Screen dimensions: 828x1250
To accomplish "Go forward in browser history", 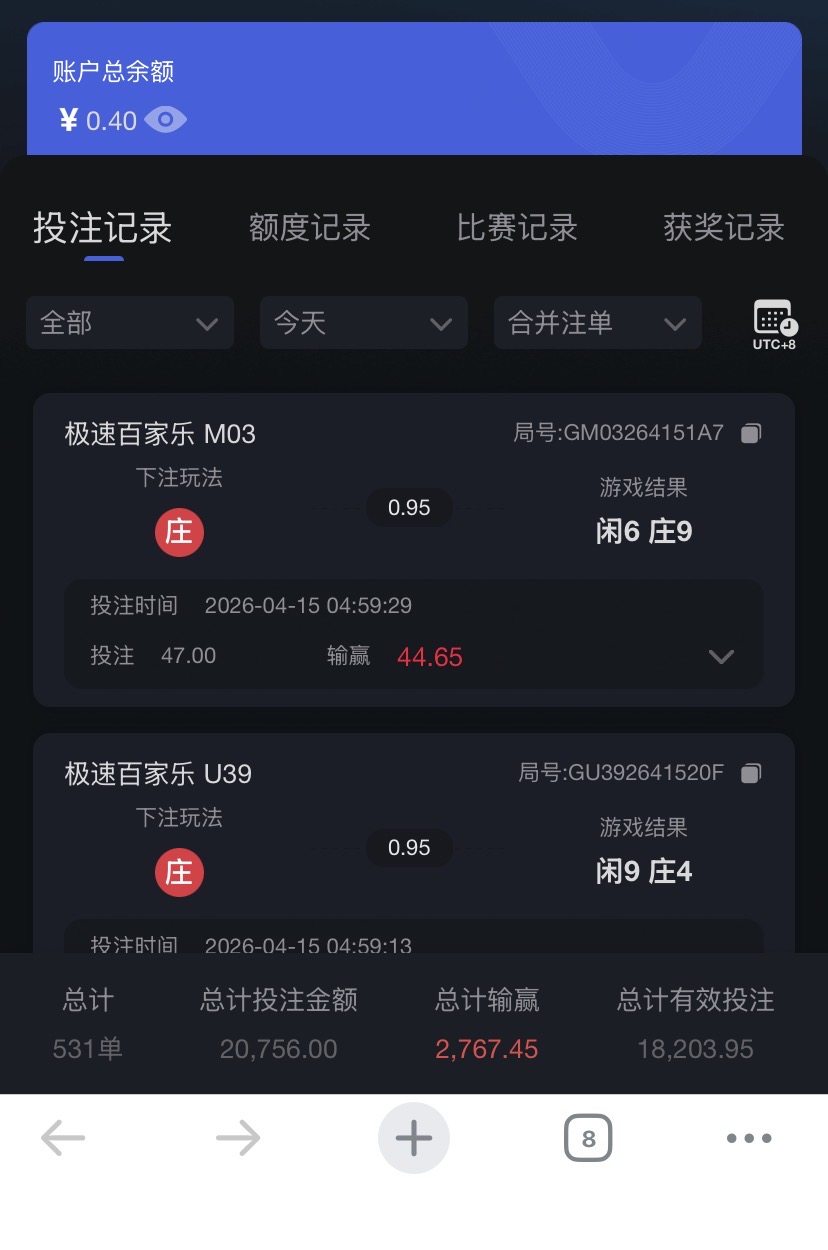I will tap(238, 1138).
